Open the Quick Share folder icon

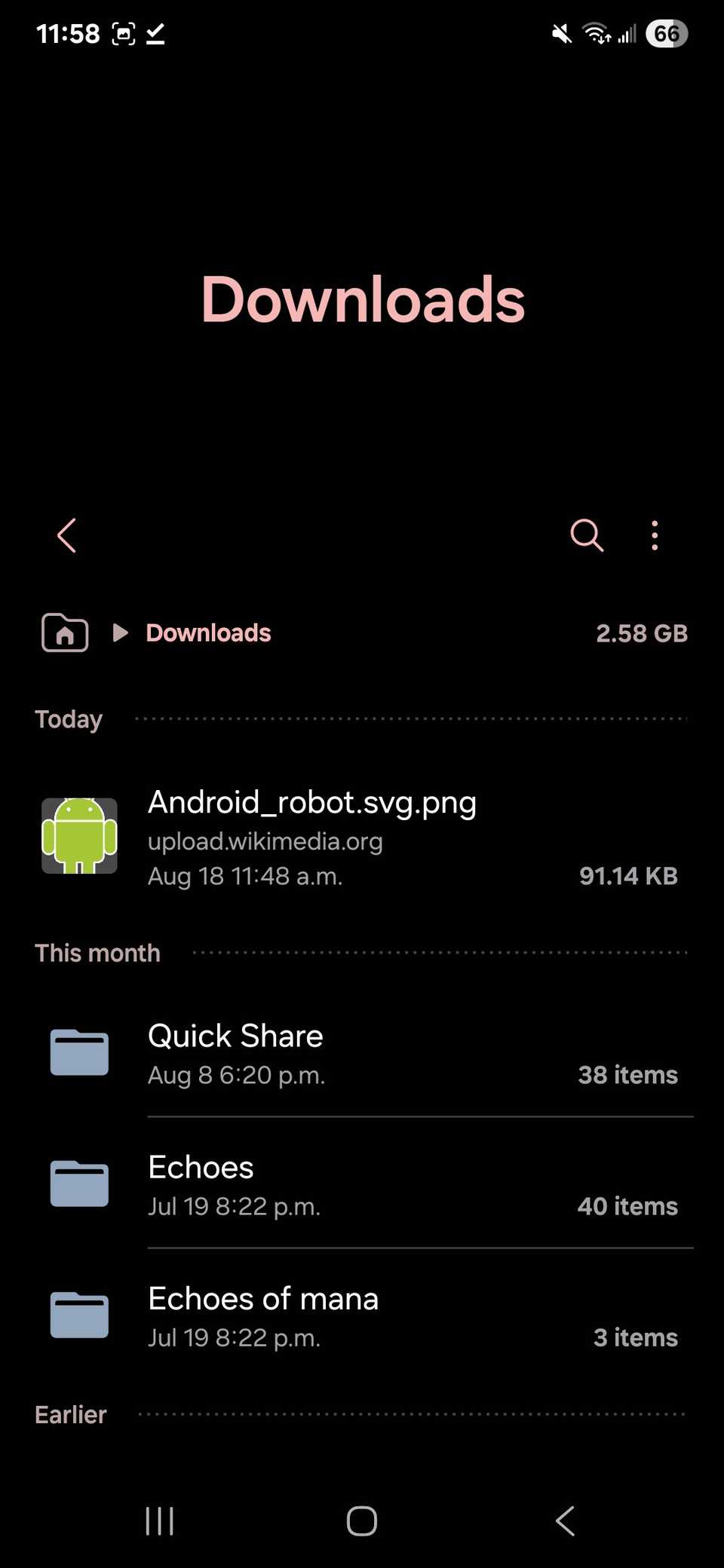pos(78,1052)
